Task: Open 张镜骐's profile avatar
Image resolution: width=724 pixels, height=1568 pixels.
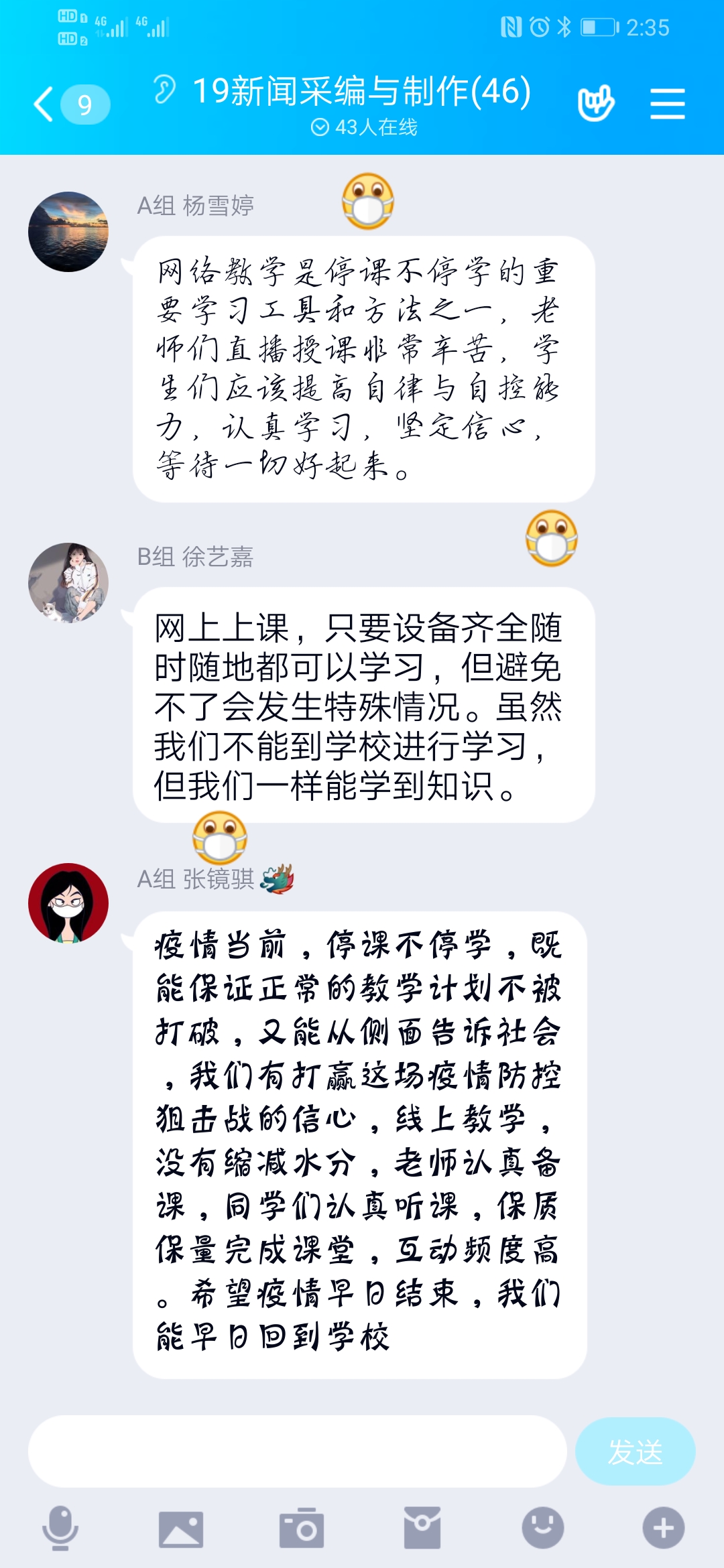Action: pyautogui.click(x=68, y=903)
